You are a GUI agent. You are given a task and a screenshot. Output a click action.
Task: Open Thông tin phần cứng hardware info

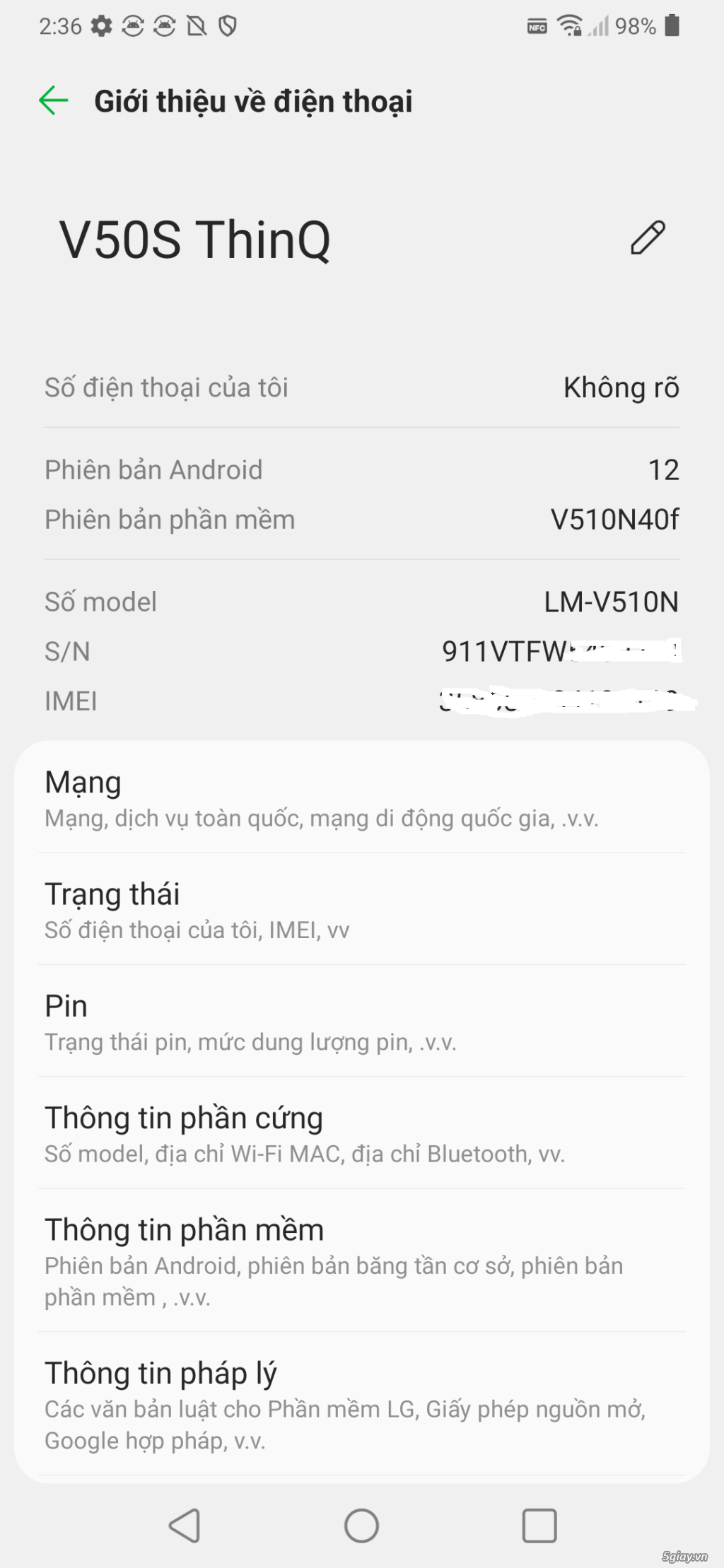[362, 1131]
